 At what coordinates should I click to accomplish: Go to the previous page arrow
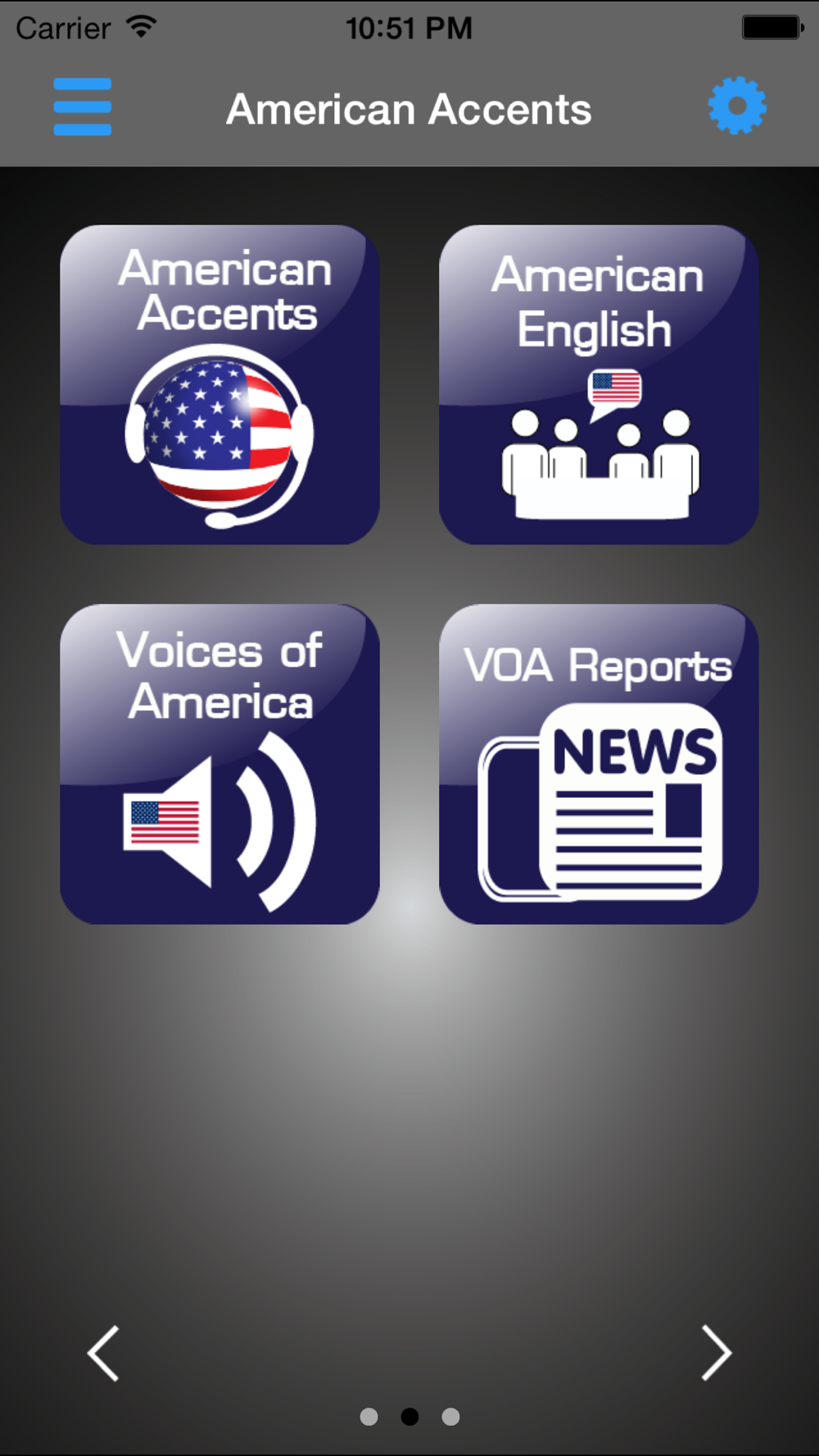(x=103, y=1353)
